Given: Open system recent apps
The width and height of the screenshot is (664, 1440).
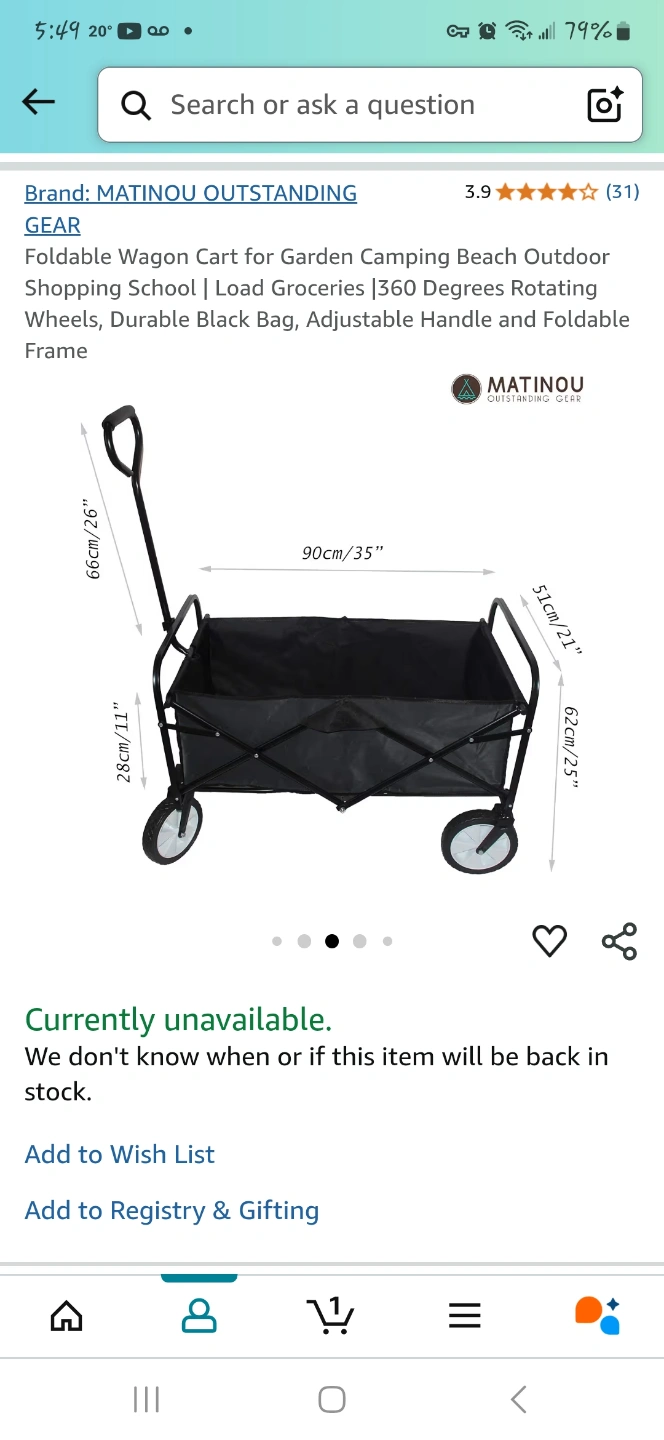Looking at the screenshot, I should coord(146,1399).
